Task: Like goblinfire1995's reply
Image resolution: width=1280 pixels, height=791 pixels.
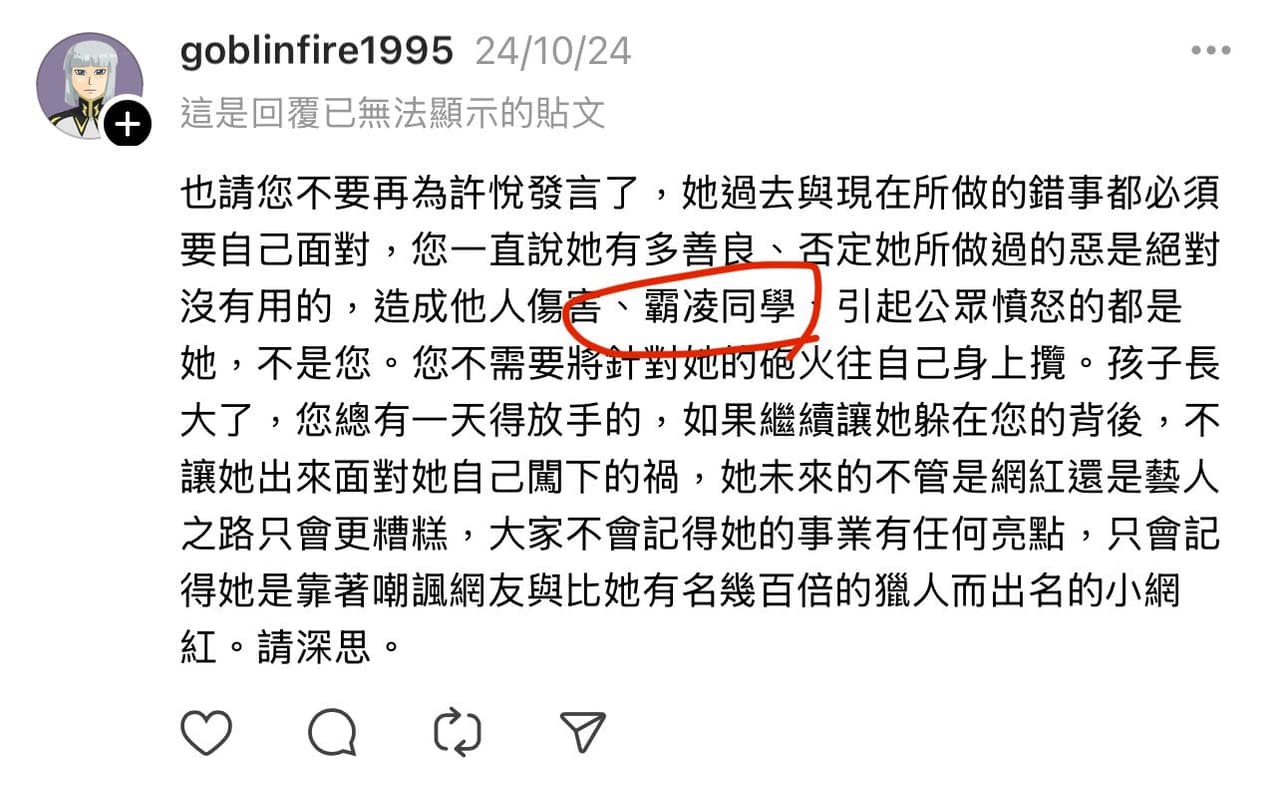Action: pos(207,732)
